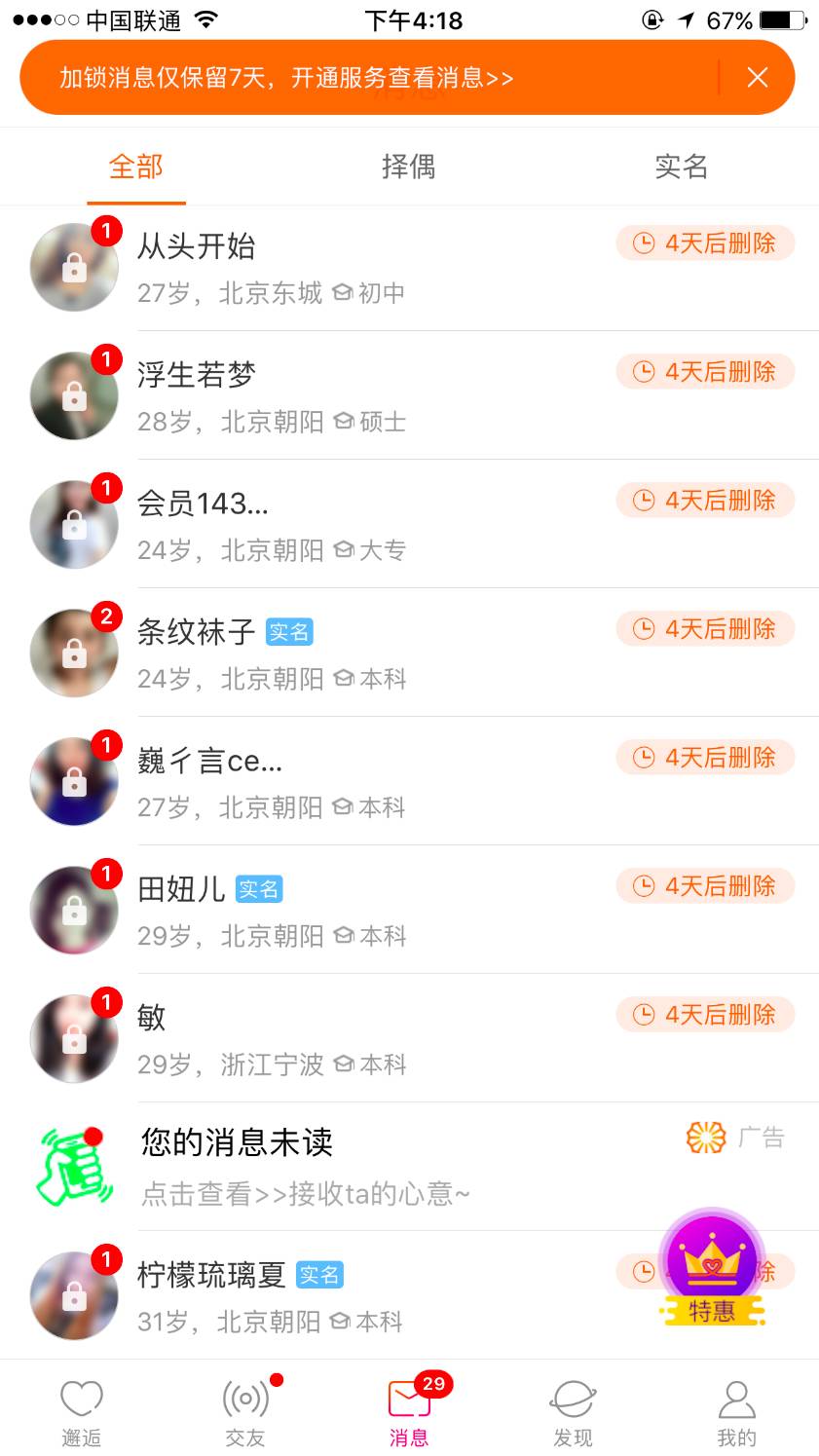Open the 发现 tab

coord(573,1412)
